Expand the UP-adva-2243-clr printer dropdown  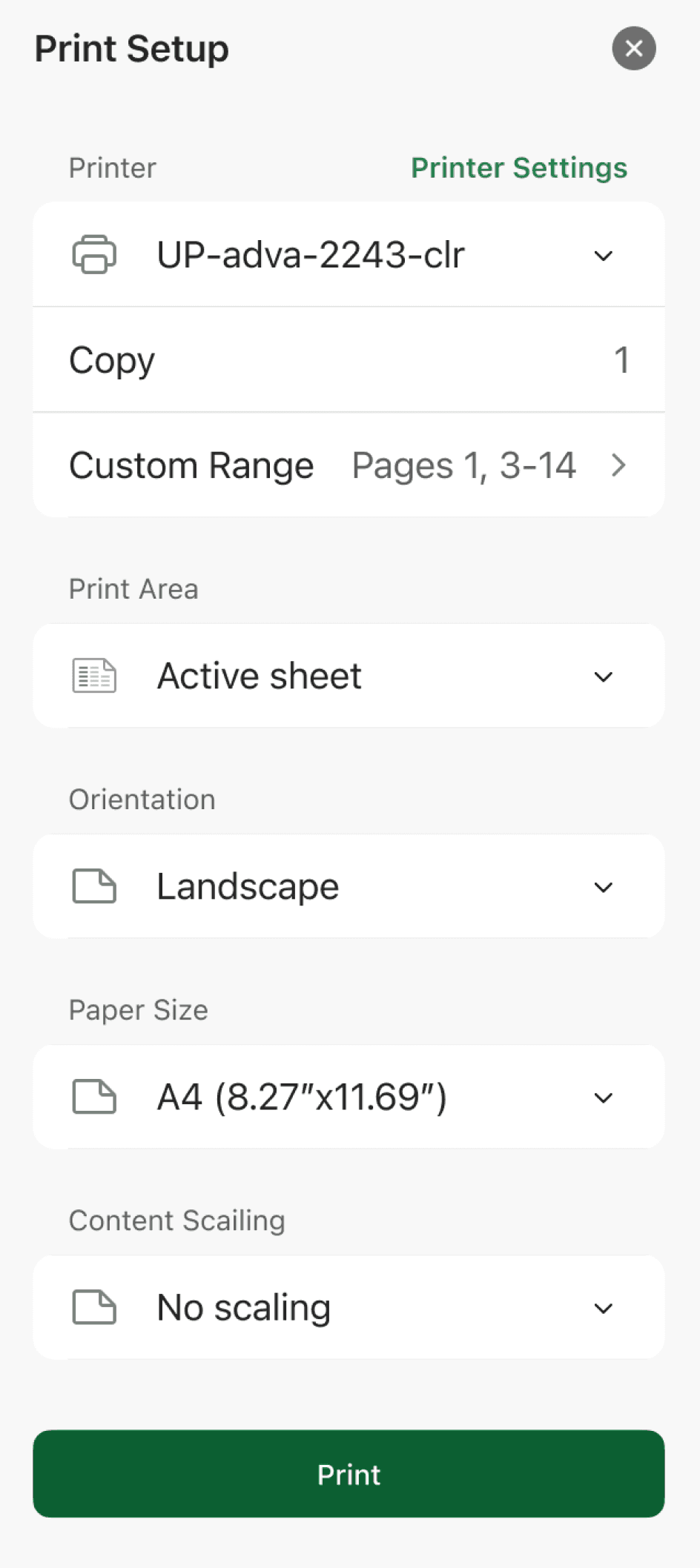[349, 254]
